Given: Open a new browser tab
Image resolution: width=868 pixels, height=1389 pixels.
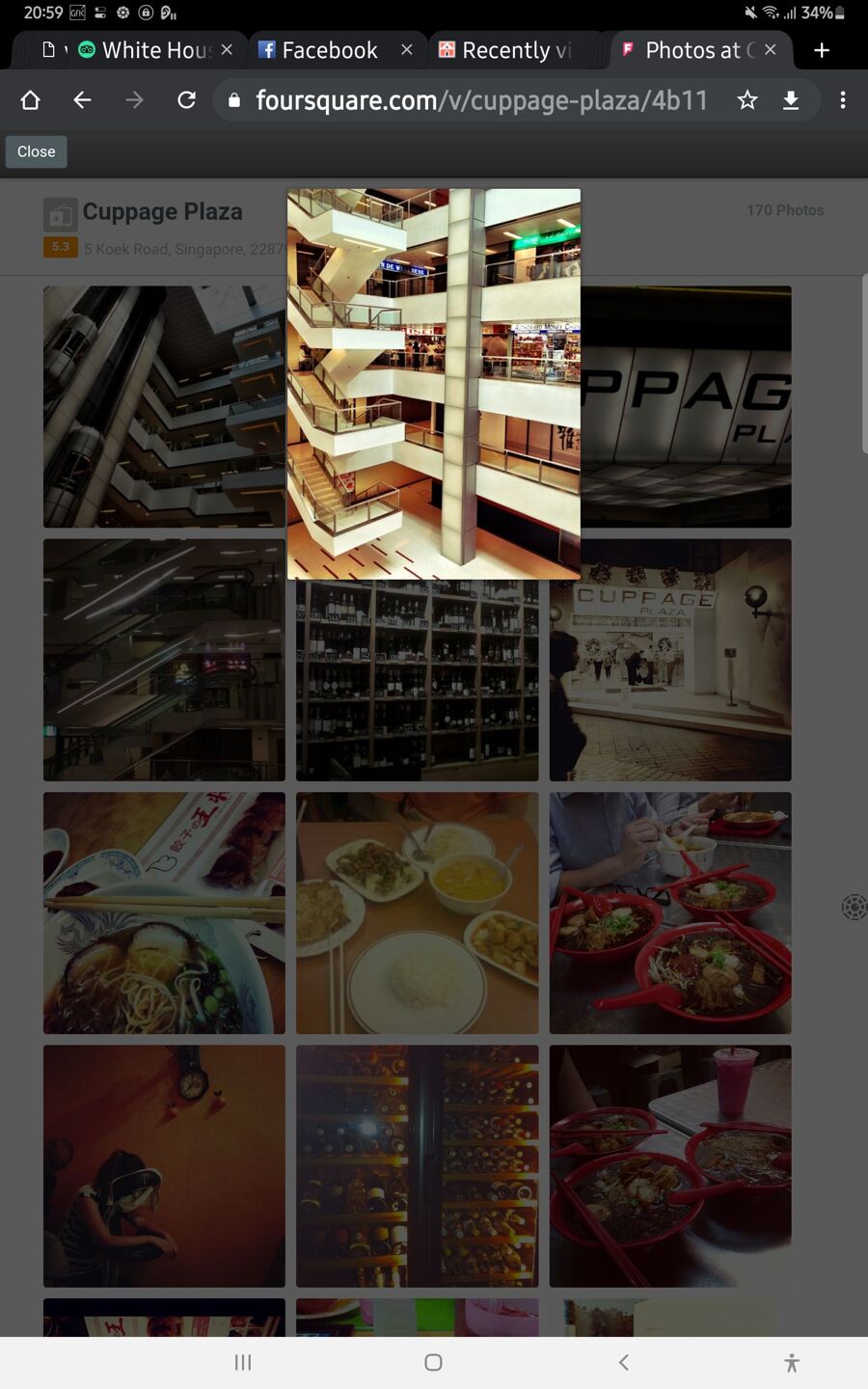Looking at the screenshot, I should tap(822, 50).
